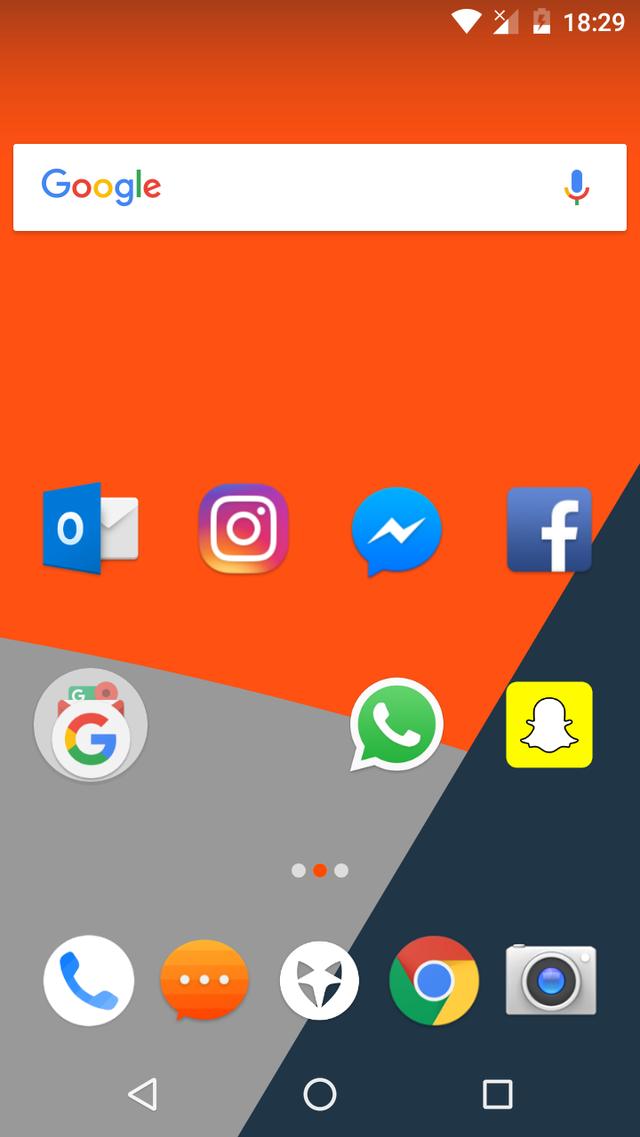Open Instagram

243,528
